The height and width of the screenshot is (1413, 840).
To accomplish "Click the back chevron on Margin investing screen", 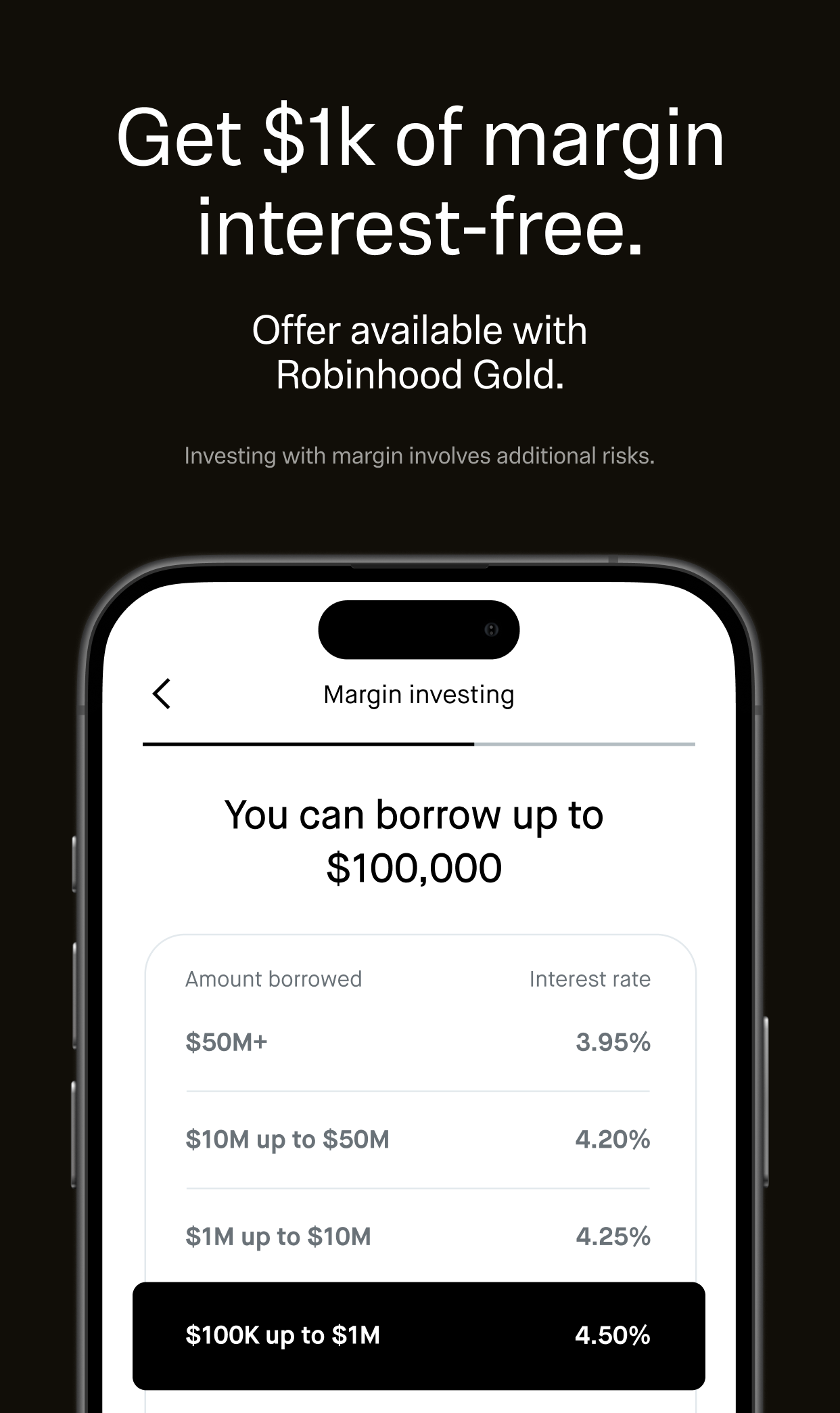I will point(161,694).
